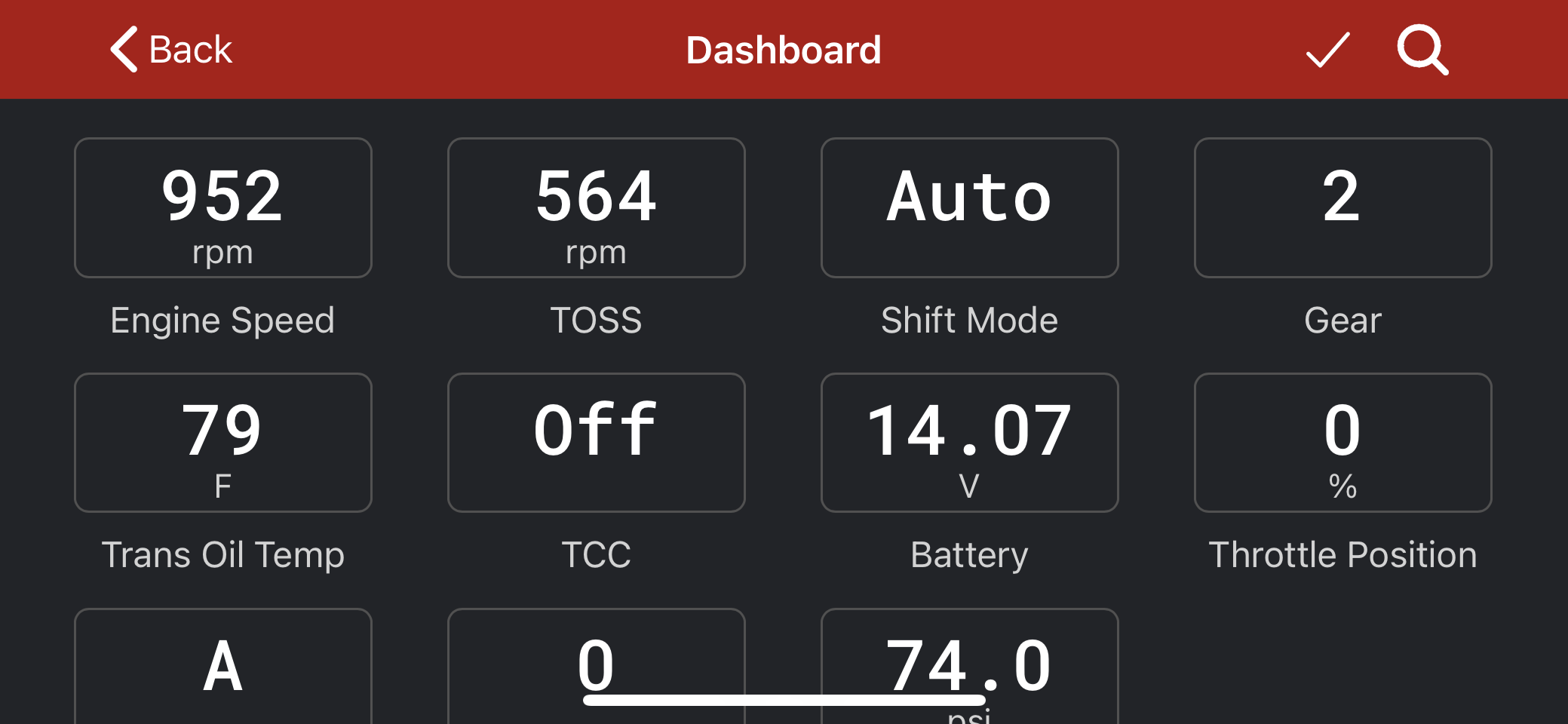Screen dimensions: 1568x724
Task: Go back using the Back button
Action: click(172, 50)
